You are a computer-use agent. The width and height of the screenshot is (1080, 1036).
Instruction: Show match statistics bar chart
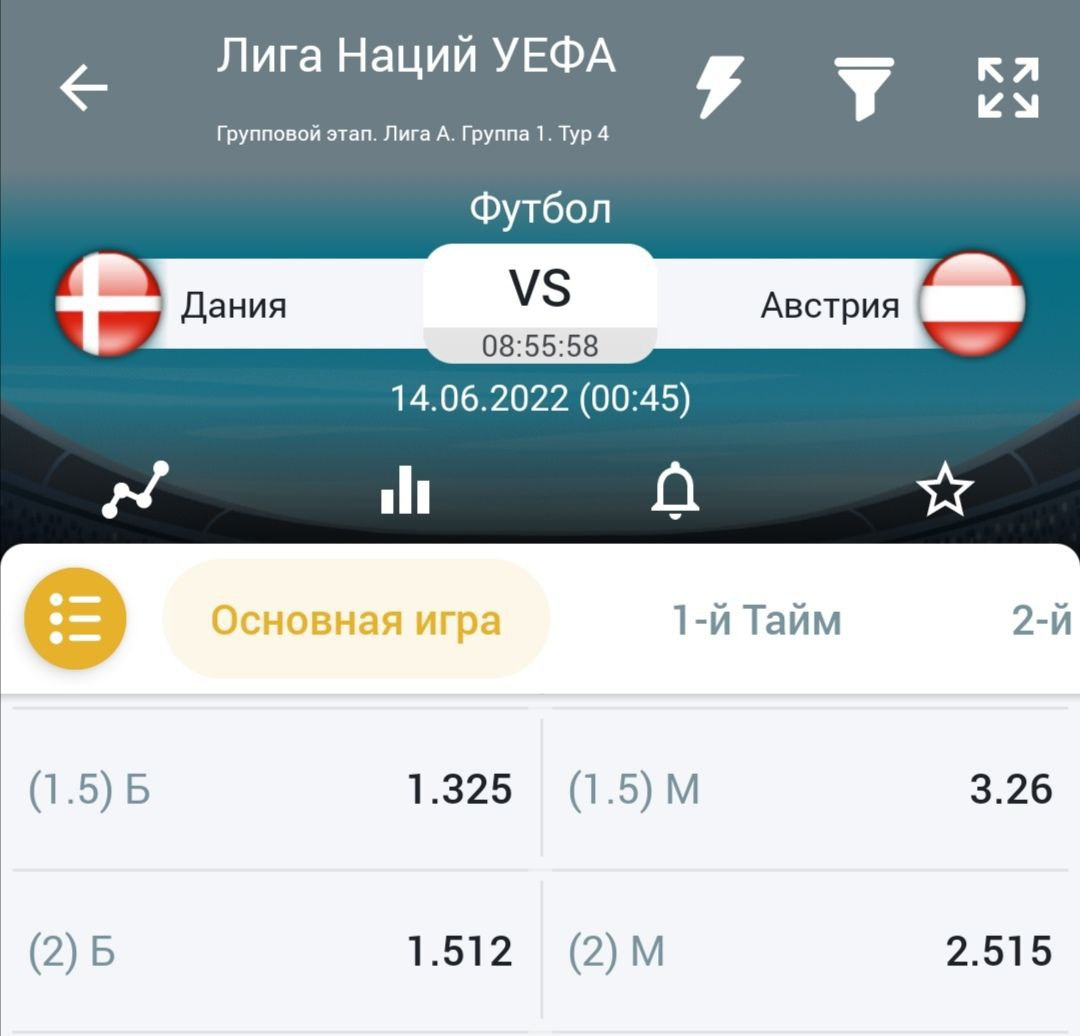[405, 491]
